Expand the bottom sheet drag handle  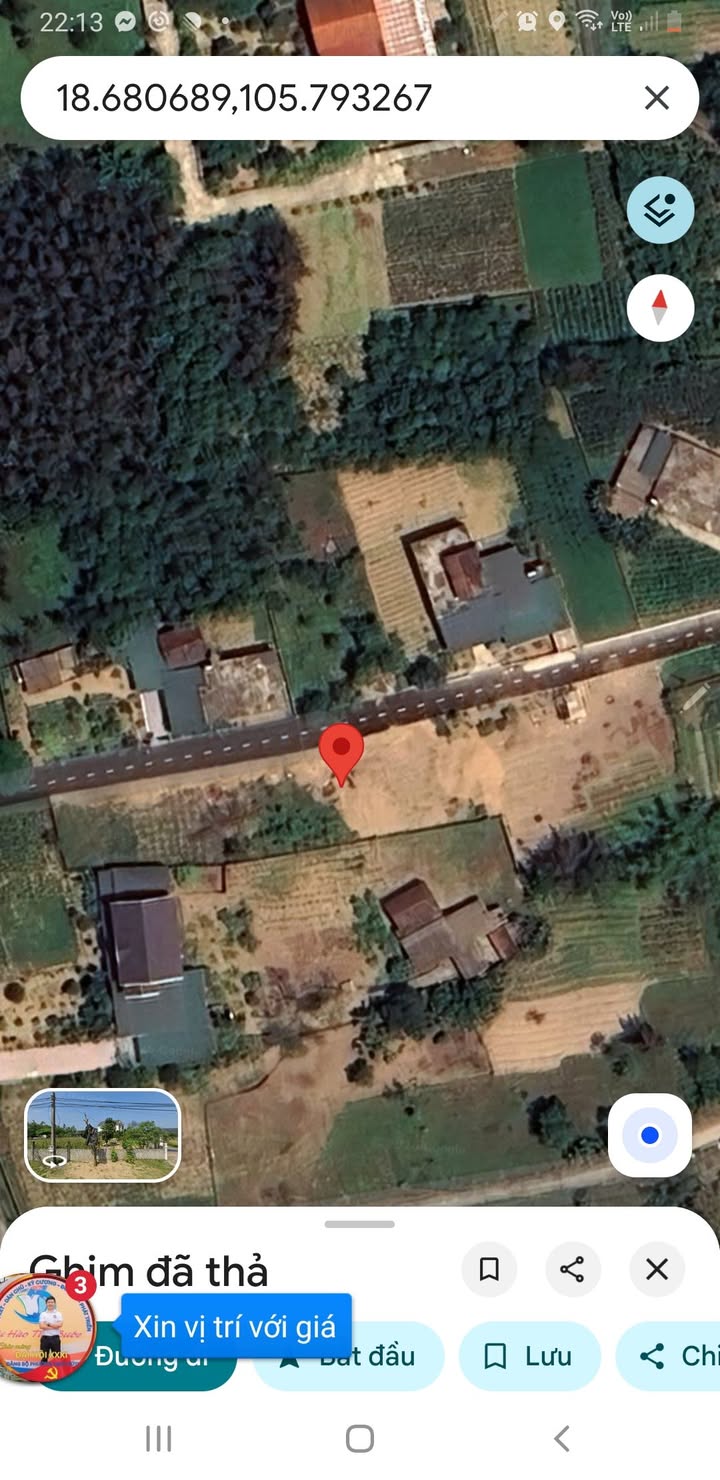(x=360, y=1224)
